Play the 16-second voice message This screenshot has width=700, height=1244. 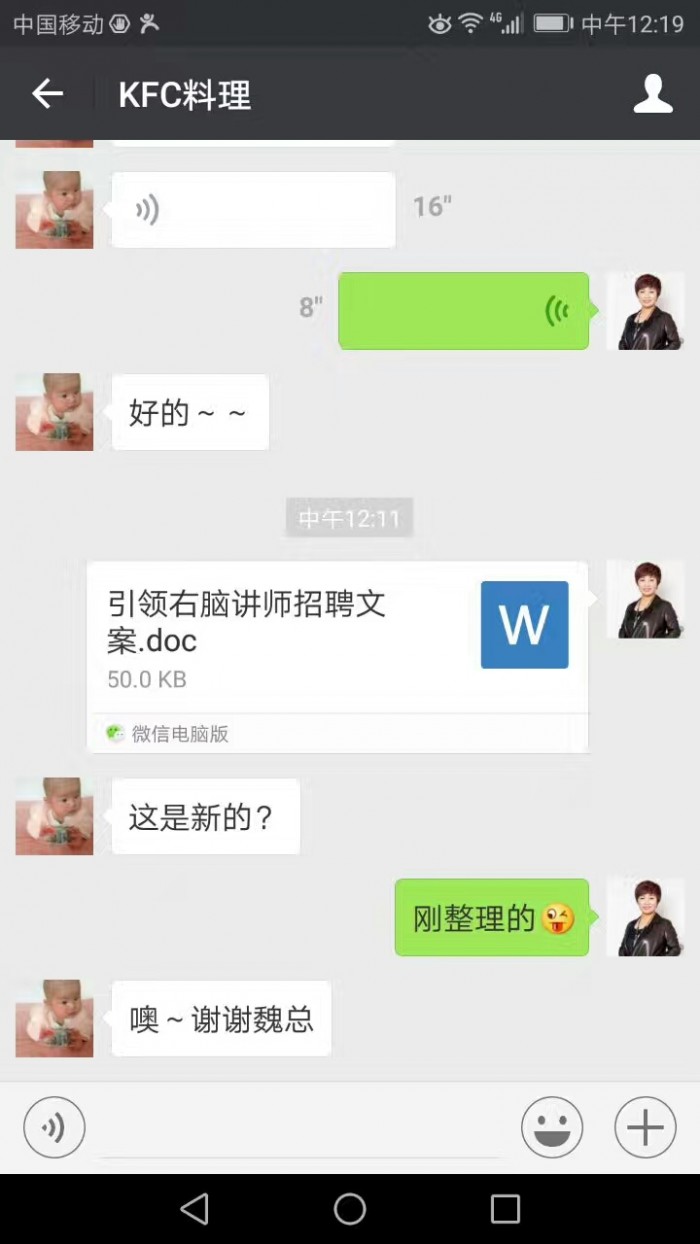253,210
